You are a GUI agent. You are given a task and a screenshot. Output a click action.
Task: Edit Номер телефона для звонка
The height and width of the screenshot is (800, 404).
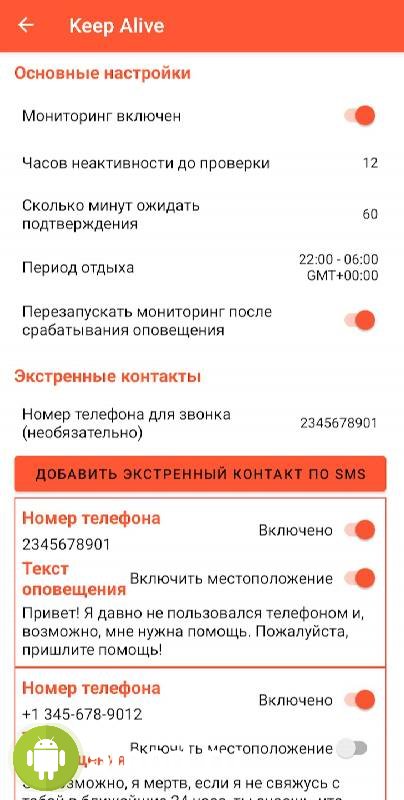pyautogui.click(x=200, y=423)
